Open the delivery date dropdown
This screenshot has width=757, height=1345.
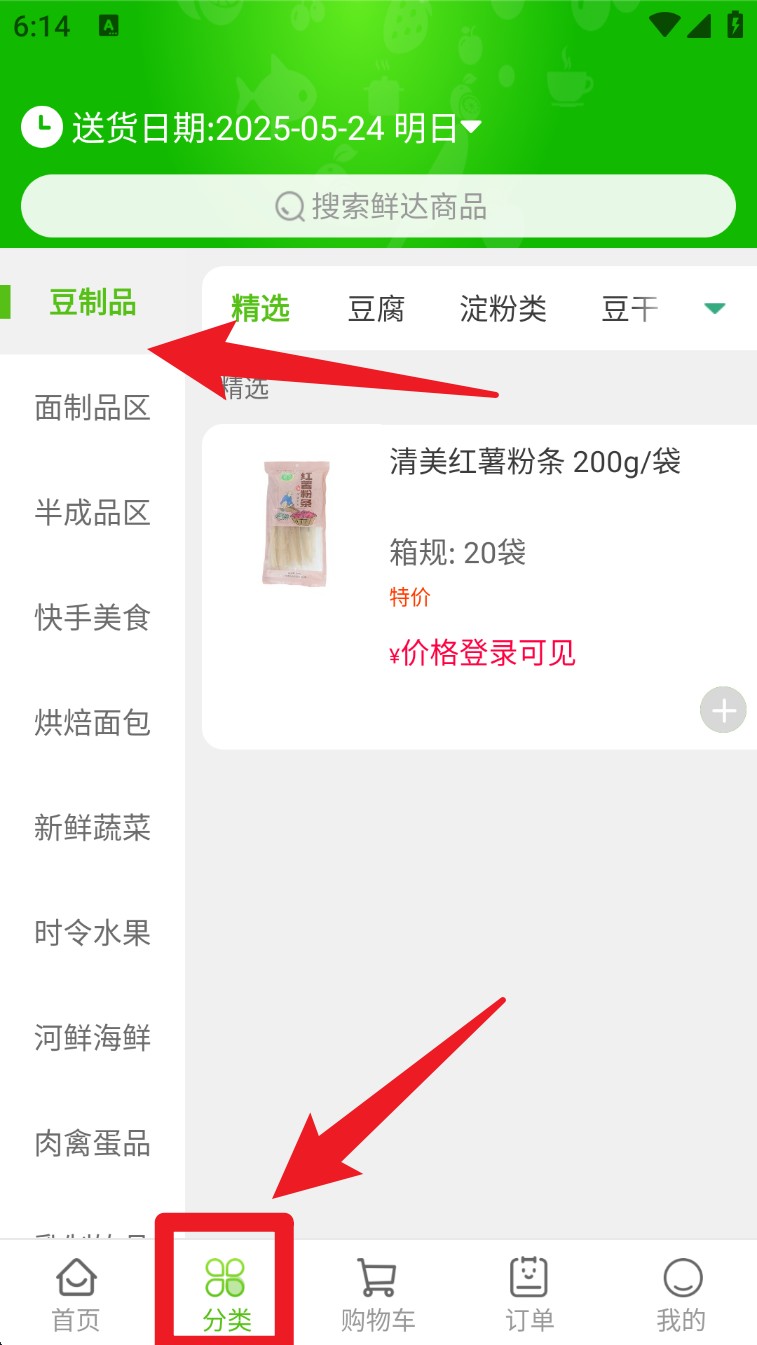pyautogui.click(x=469, y=128)
